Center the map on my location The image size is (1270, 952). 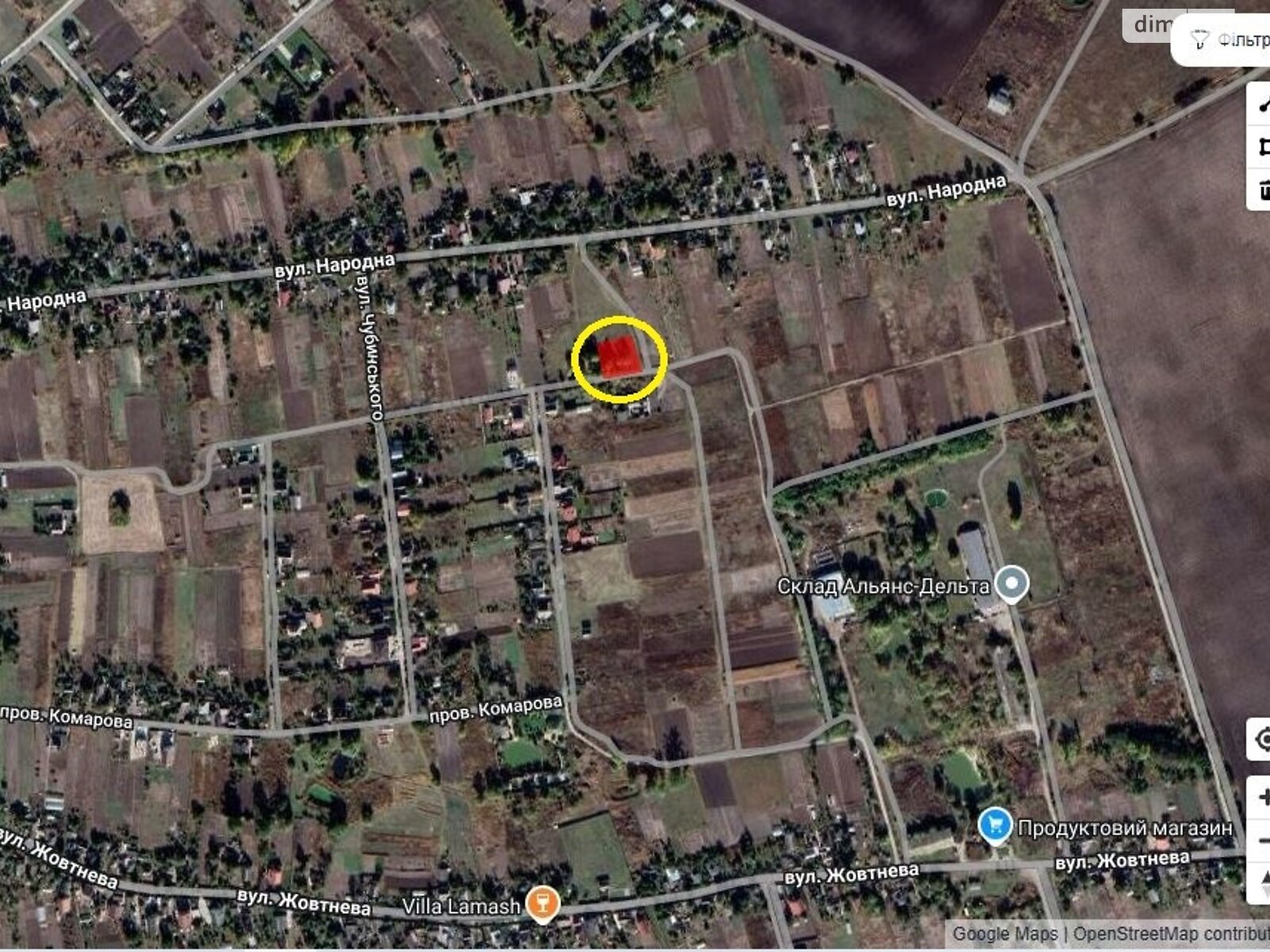tap(1262, 739)
